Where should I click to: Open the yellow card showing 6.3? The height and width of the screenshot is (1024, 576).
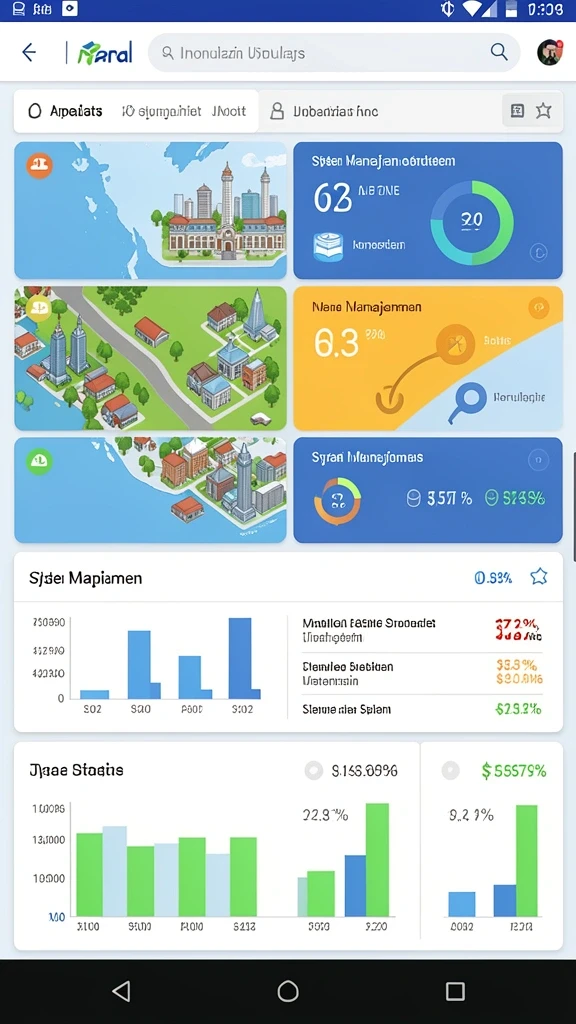428,358
